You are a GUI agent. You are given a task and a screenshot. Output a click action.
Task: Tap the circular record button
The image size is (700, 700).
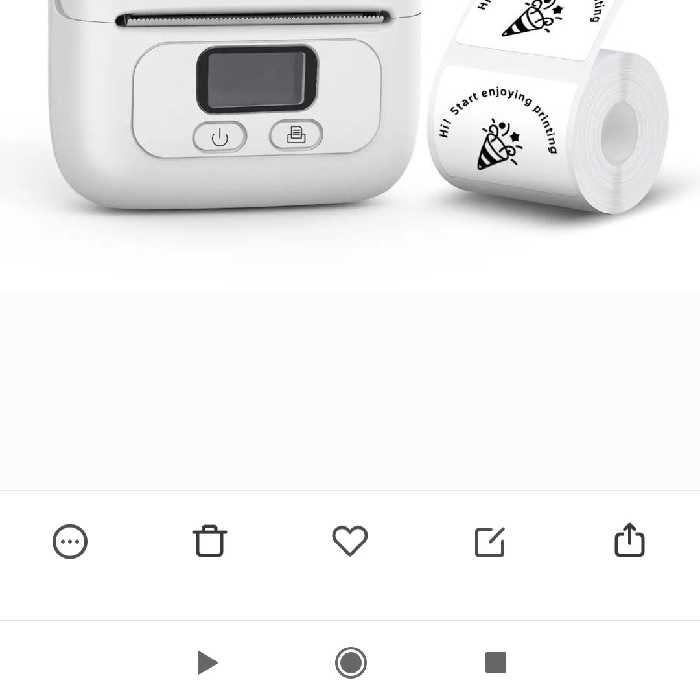[x=351, y=662]
